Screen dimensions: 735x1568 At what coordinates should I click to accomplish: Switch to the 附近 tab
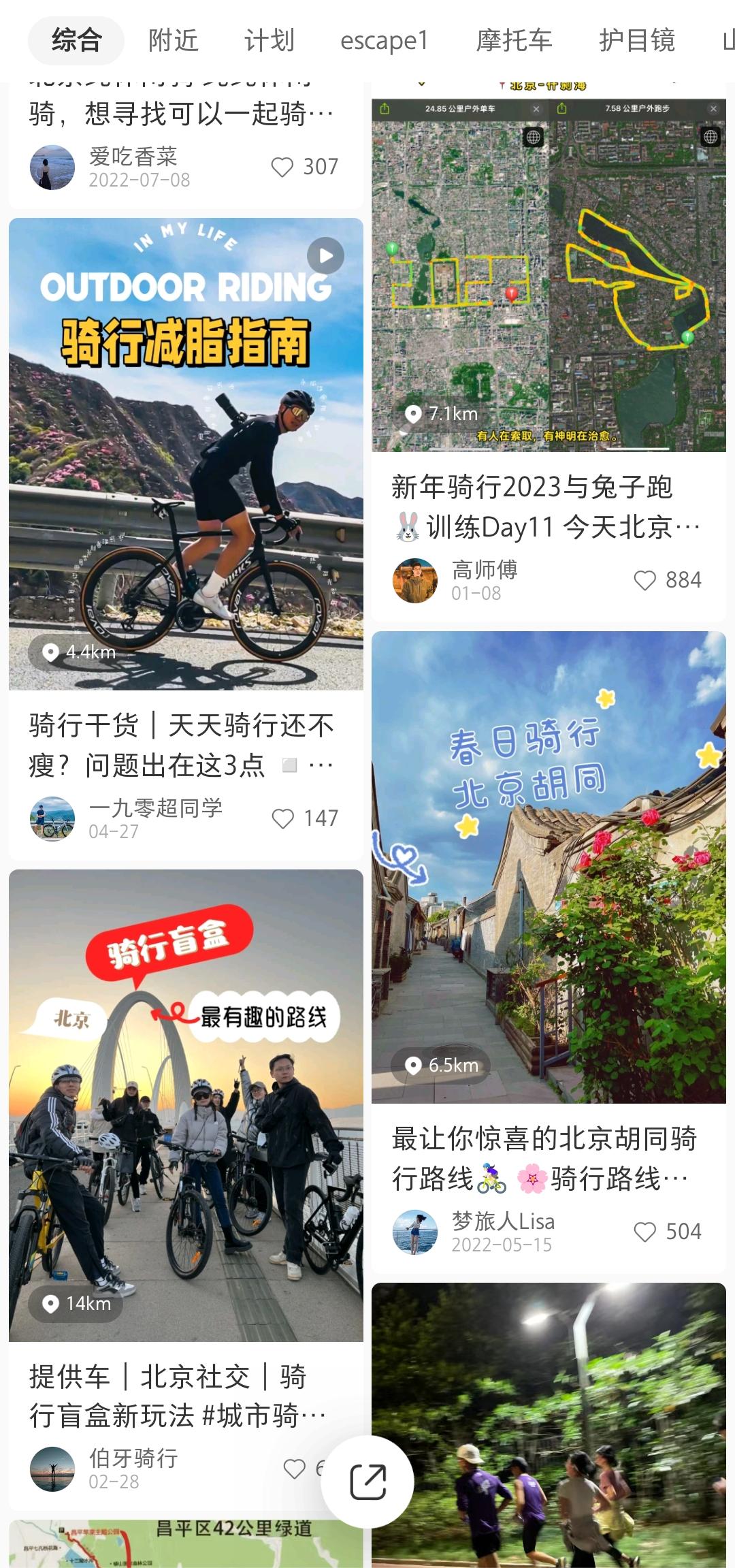(x=173, y=41)
